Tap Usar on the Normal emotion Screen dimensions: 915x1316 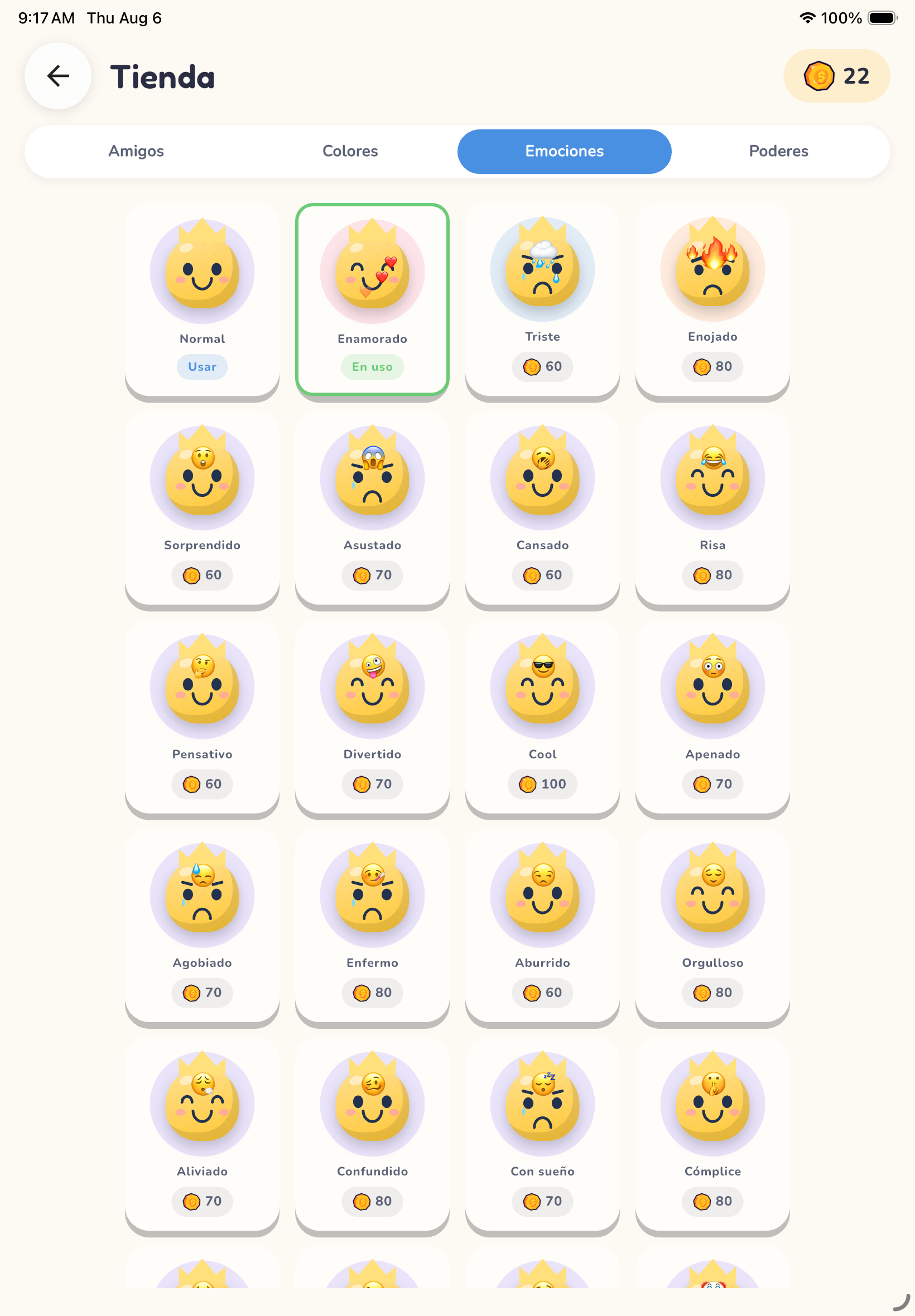point(202,367)
